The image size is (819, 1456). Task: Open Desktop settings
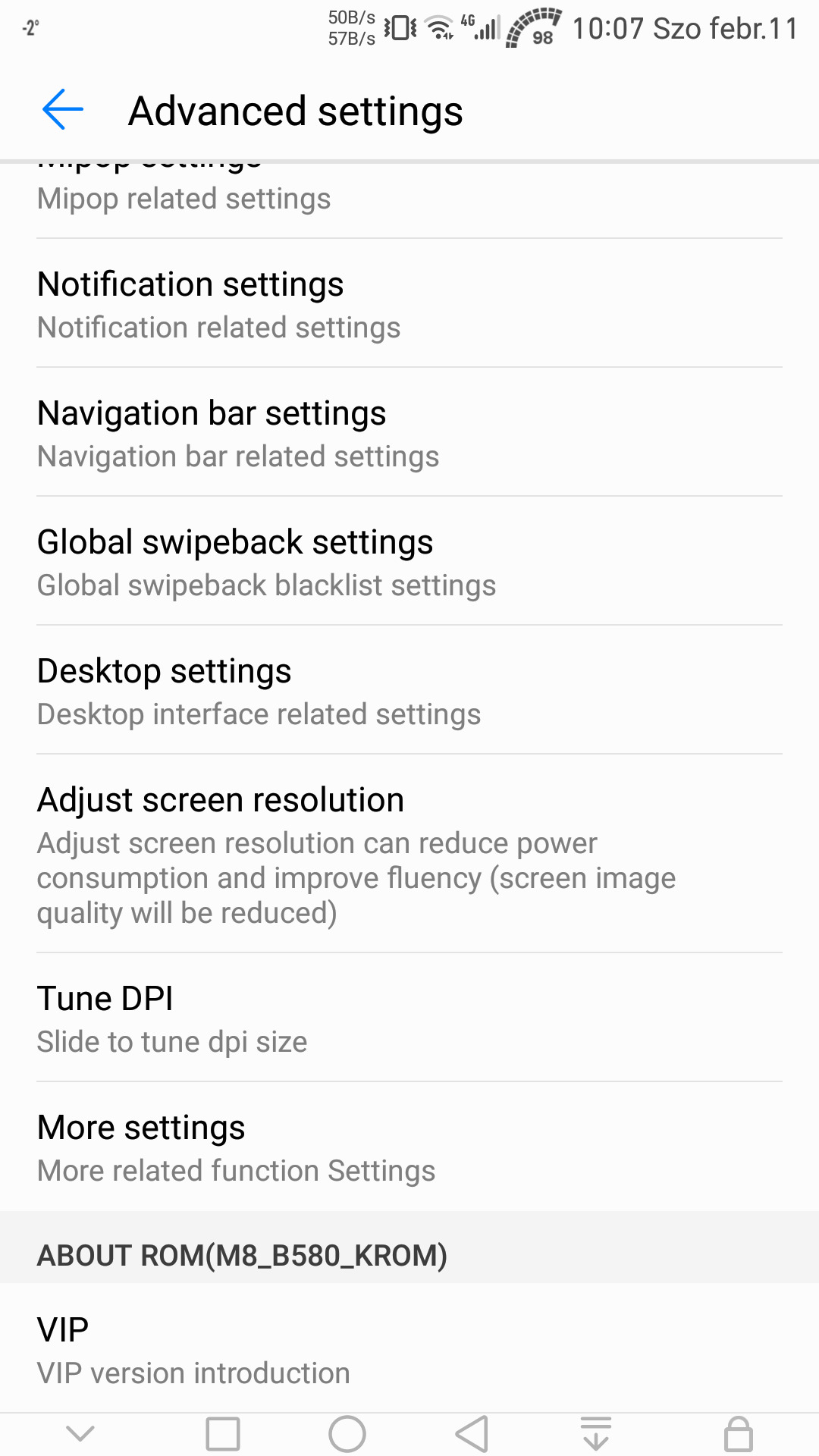pos(409,690)
